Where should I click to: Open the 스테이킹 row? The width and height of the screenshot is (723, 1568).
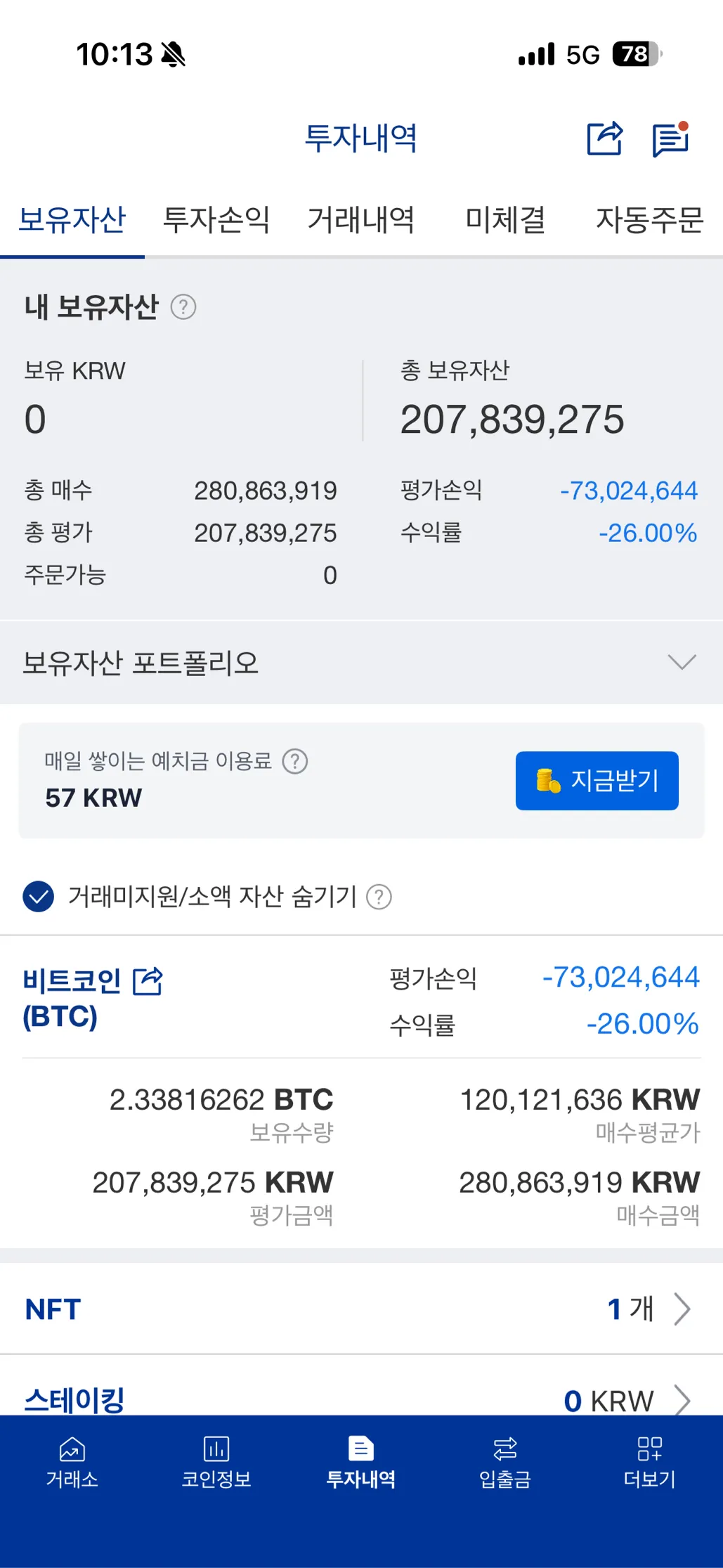click(361, 1399)
